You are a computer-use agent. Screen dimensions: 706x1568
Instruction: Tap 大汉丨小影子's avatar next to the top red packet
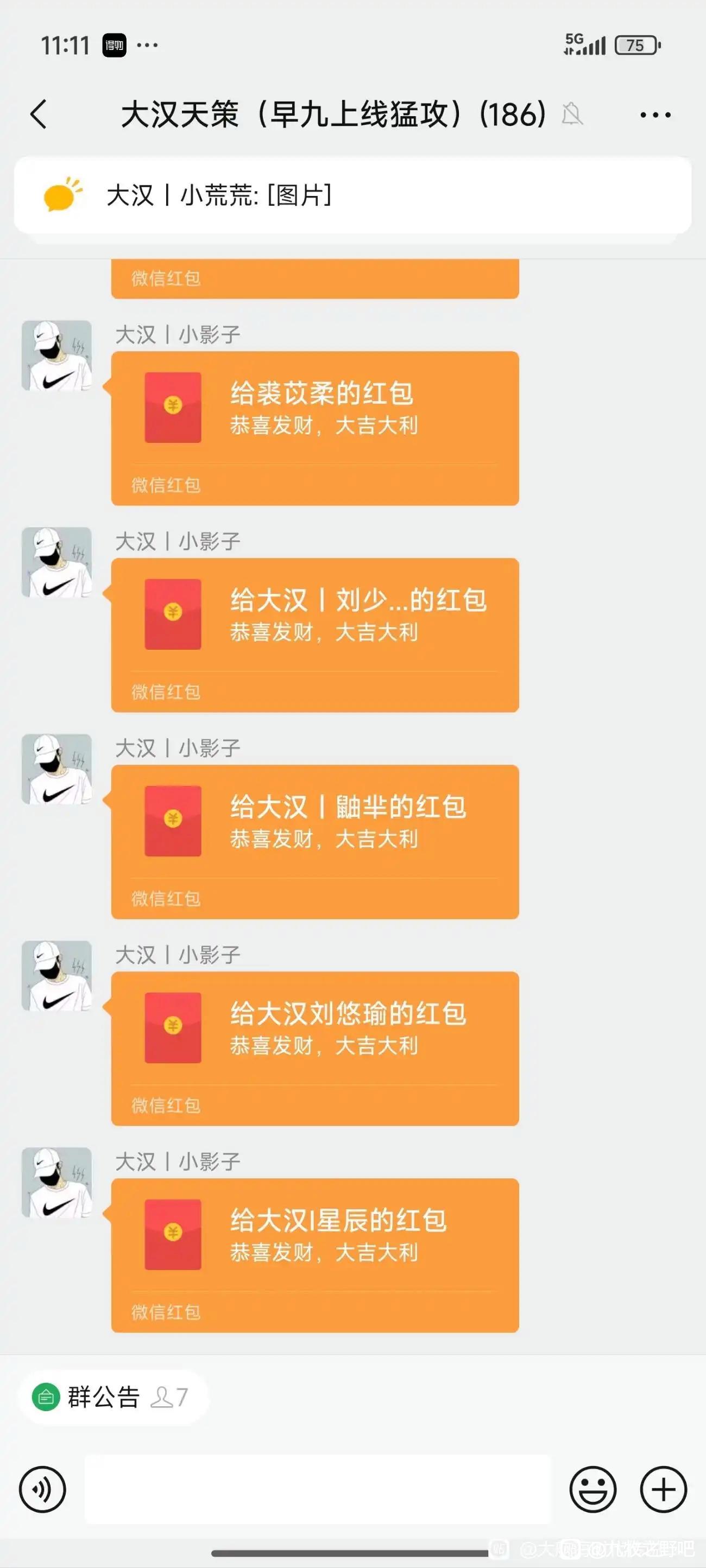click(57, 357)
